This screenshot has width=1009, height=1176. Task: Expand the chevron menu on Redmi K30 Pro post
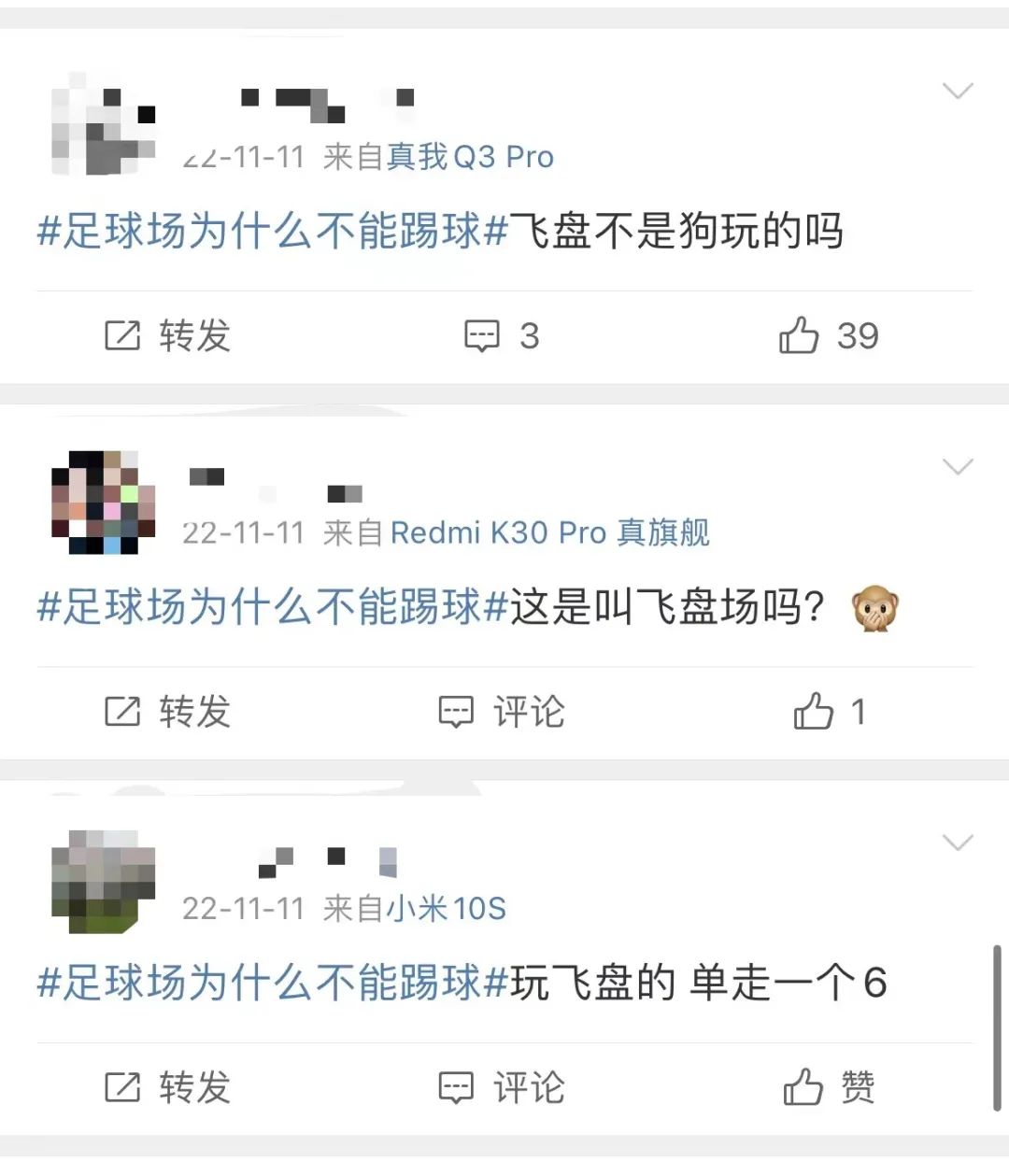958,466
